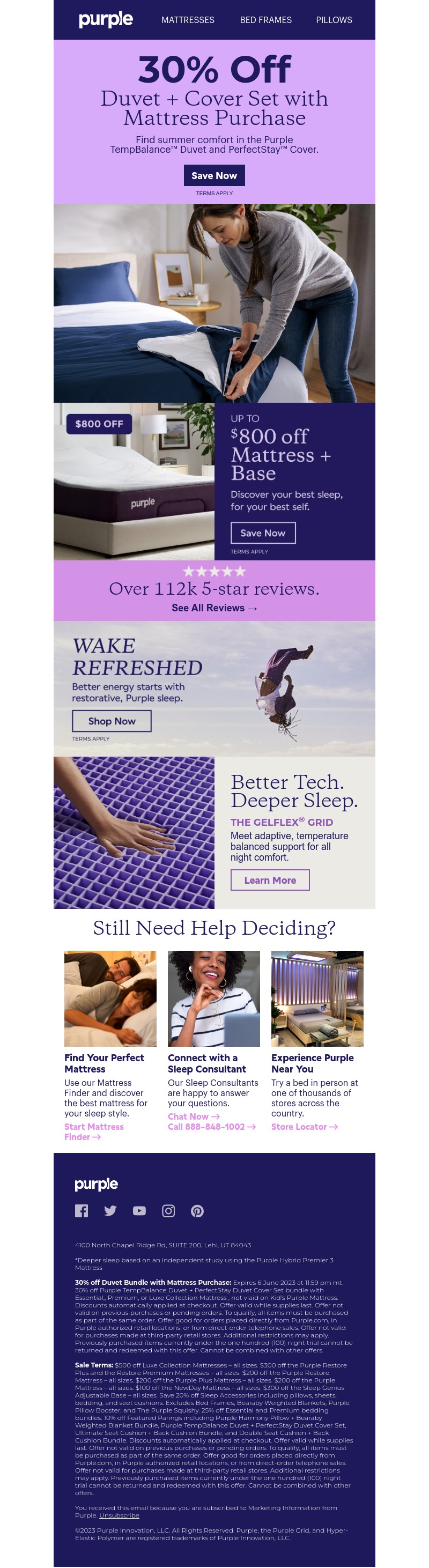The image size is (429, 1568).
Task: Open Purple's Instagram profile
Action: click(168, 1211)
